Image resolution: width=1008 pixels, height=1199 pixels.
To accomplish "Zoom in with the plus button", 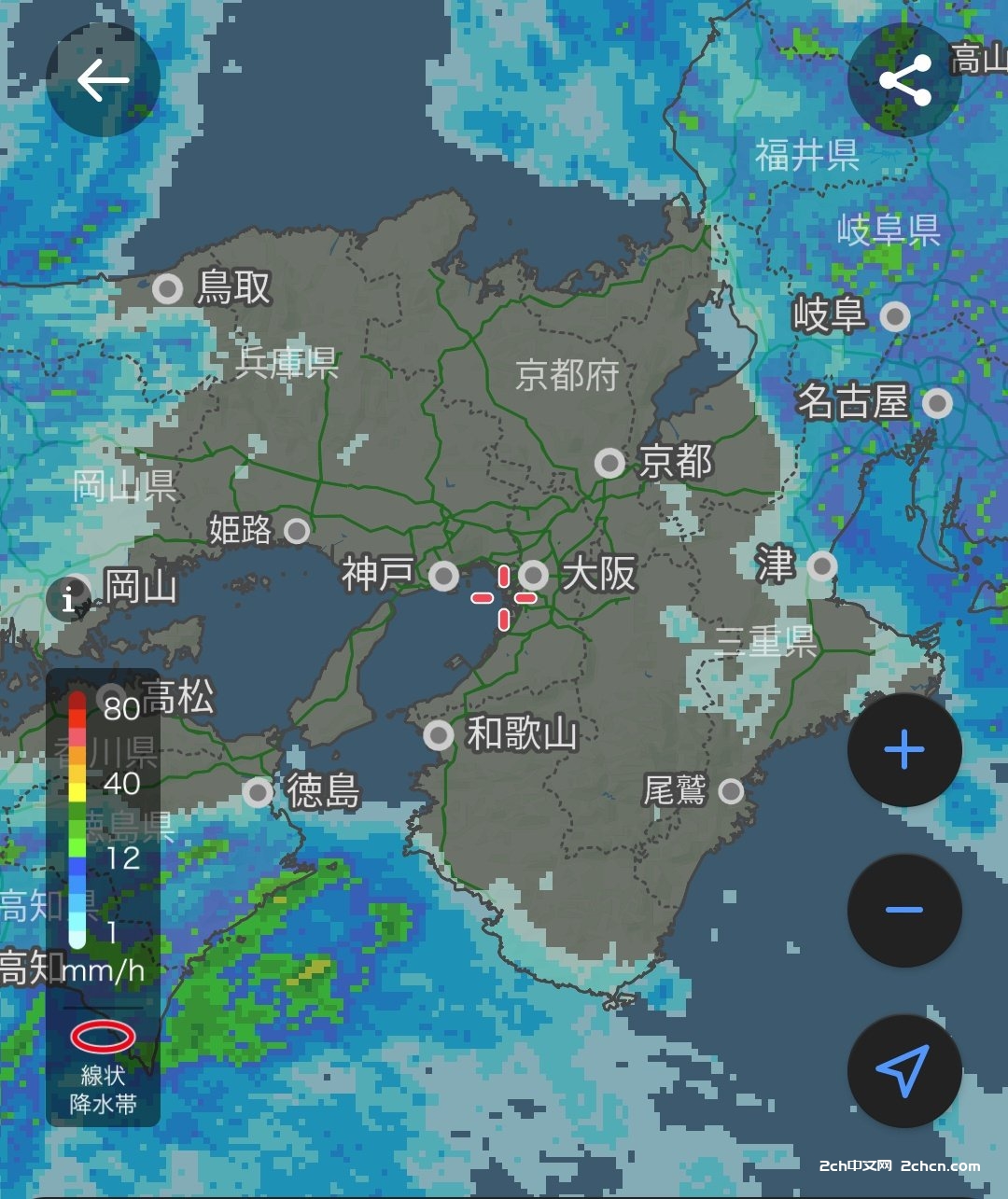I will click(903, 750).
